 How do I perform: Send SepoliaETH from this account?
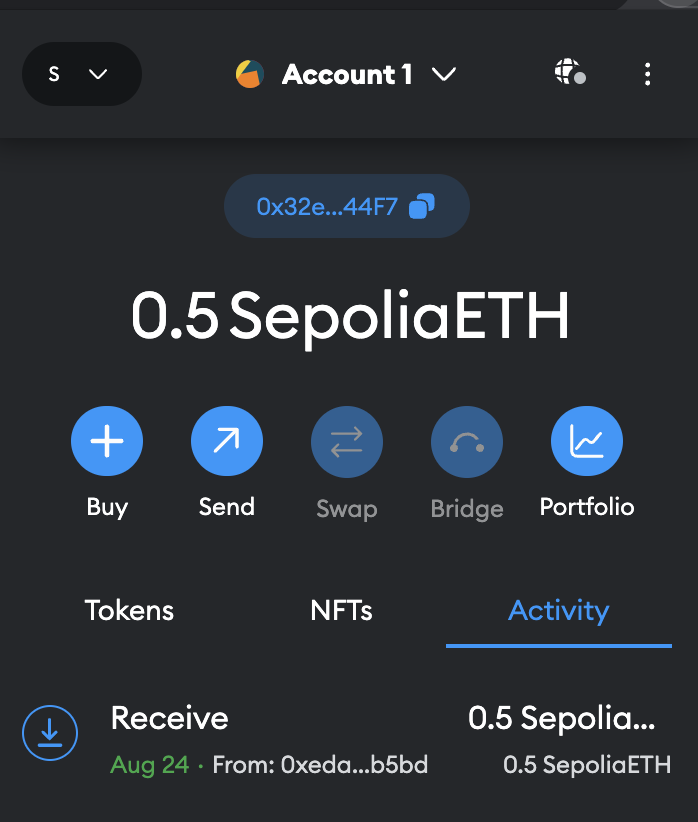(x=227, y=441)
